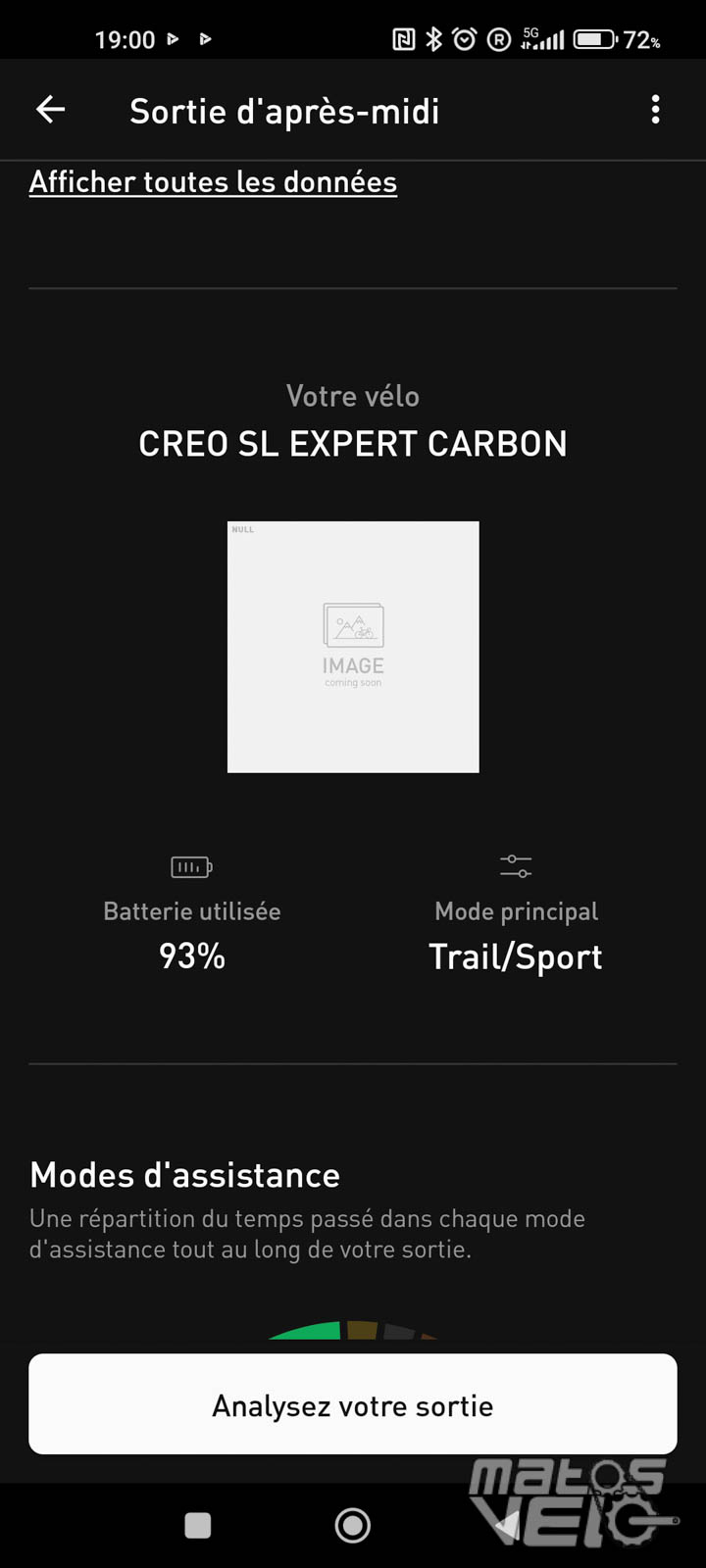706x1568 pixels.
Task: Open recent apps with the square button
Action: coord(198,1525)
